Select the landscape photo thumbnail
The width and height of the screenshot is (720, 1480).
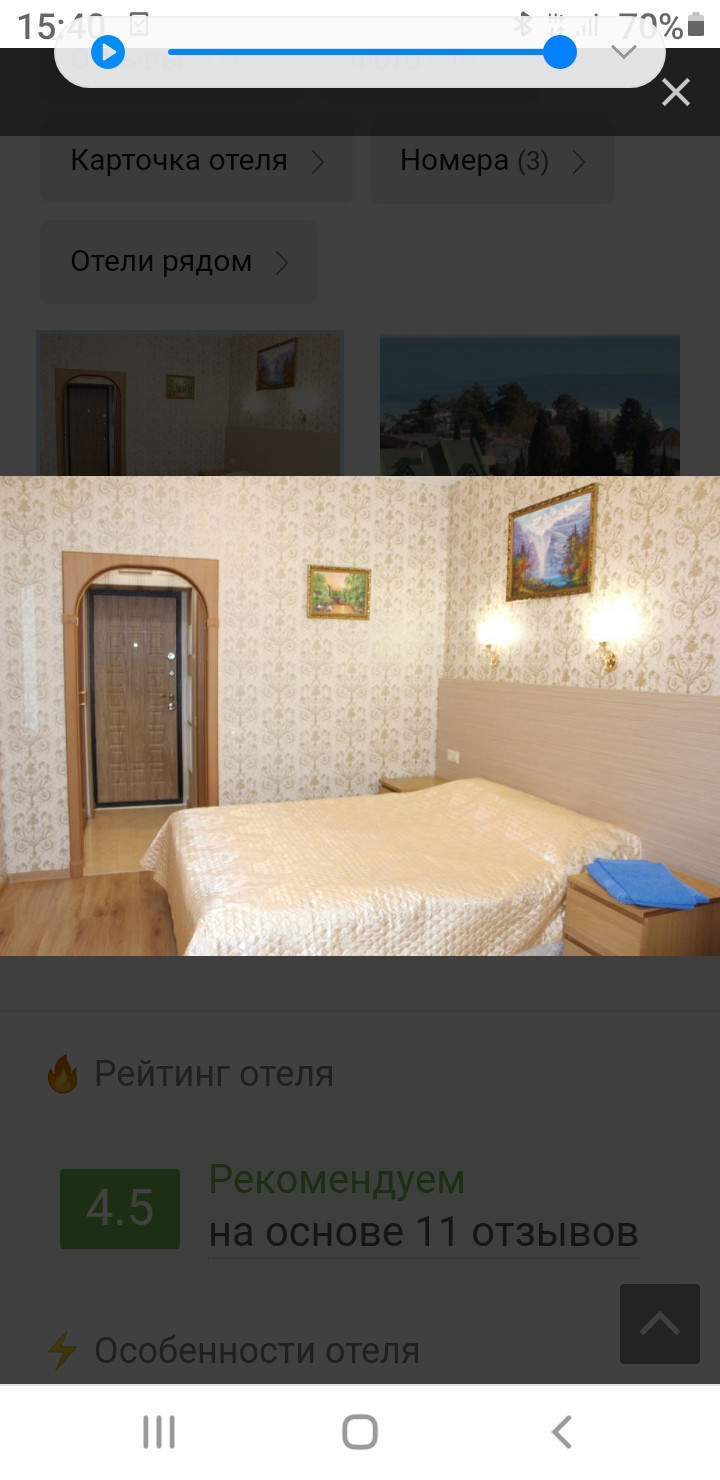point(530,406)
